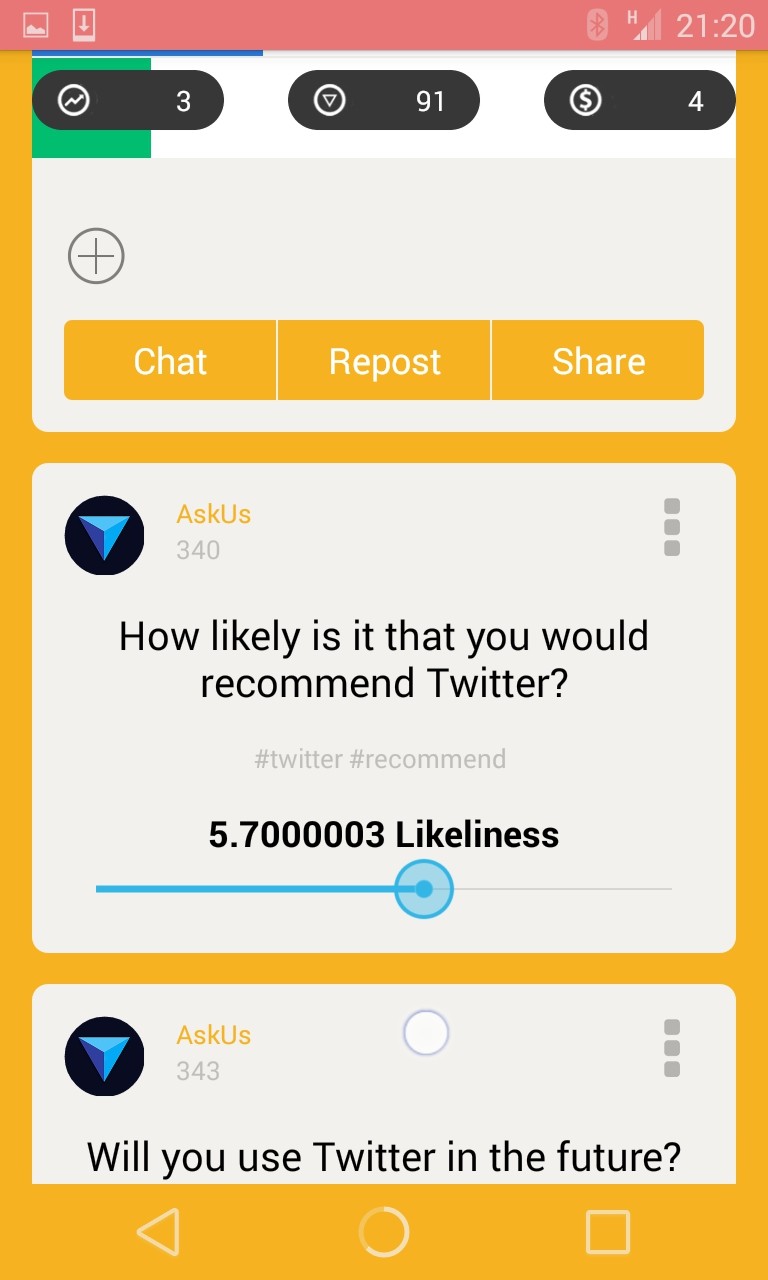The width and height of the screenshot is (768, 1280).
Task: Tap the circled plus icon
Action: click(x=96, y=256)
